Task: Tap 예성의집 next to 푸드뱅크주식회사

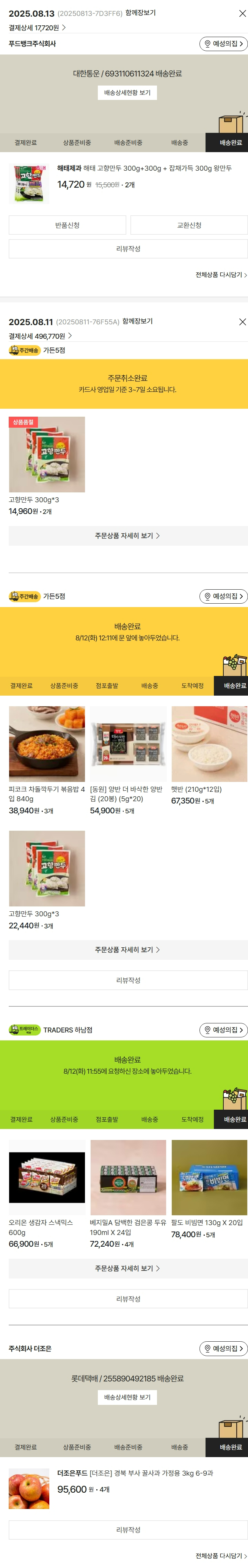Action: [x=223, y=44]
